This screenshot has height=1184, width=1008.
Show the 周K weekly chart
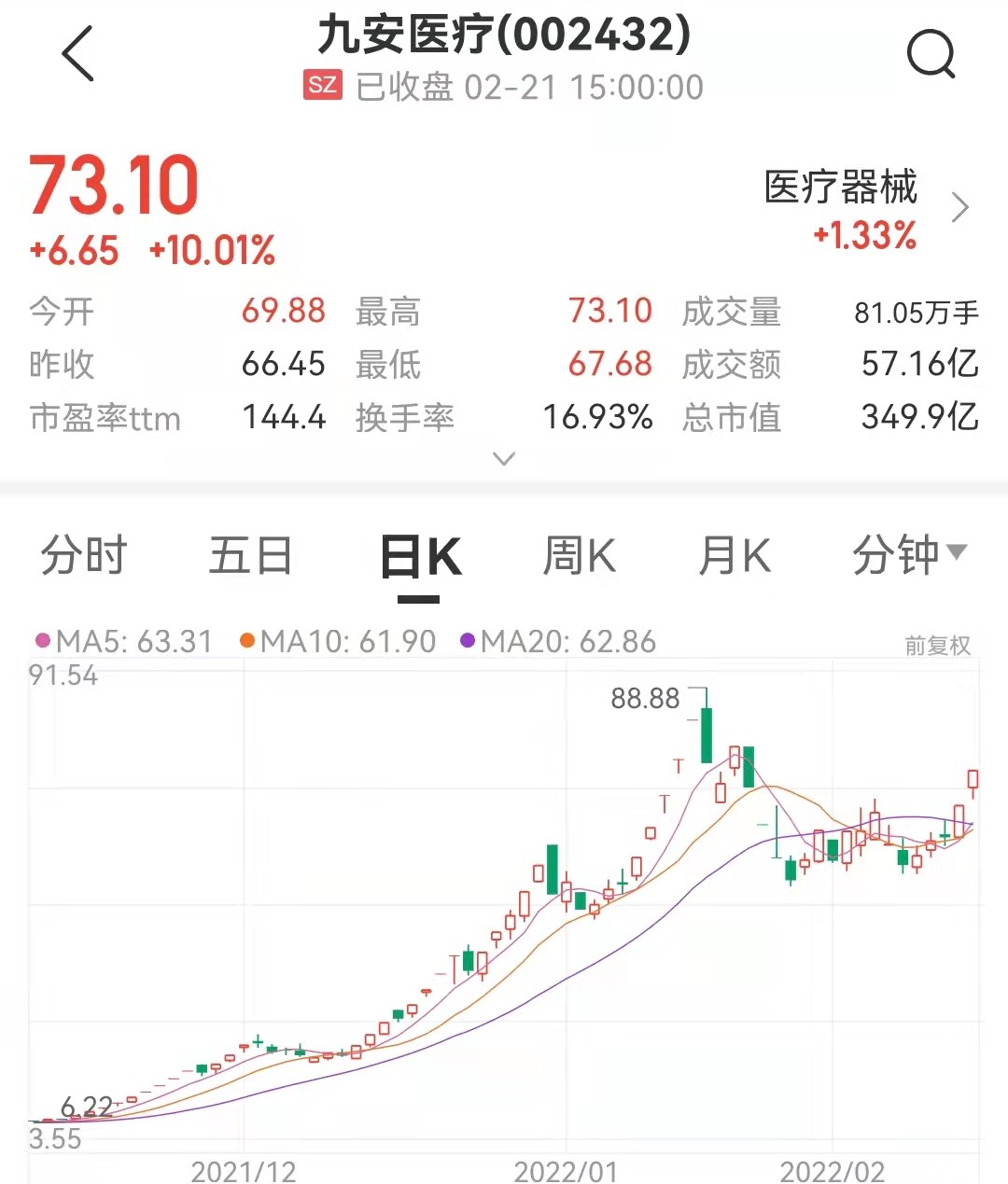click(x=579, y=556)
